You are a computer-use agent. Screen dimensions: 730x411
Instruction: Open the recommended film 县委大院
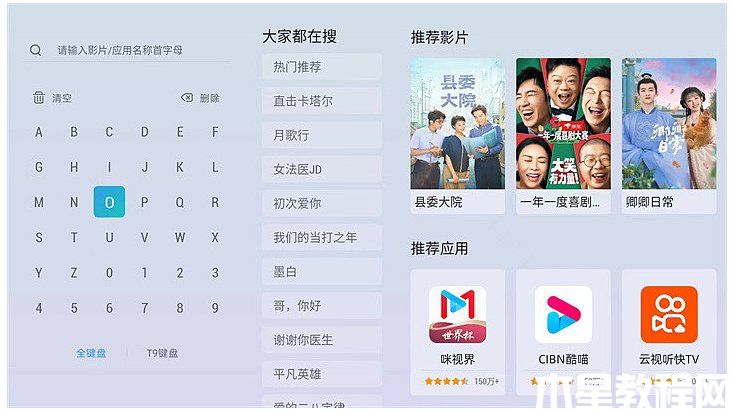coord(457,135)
